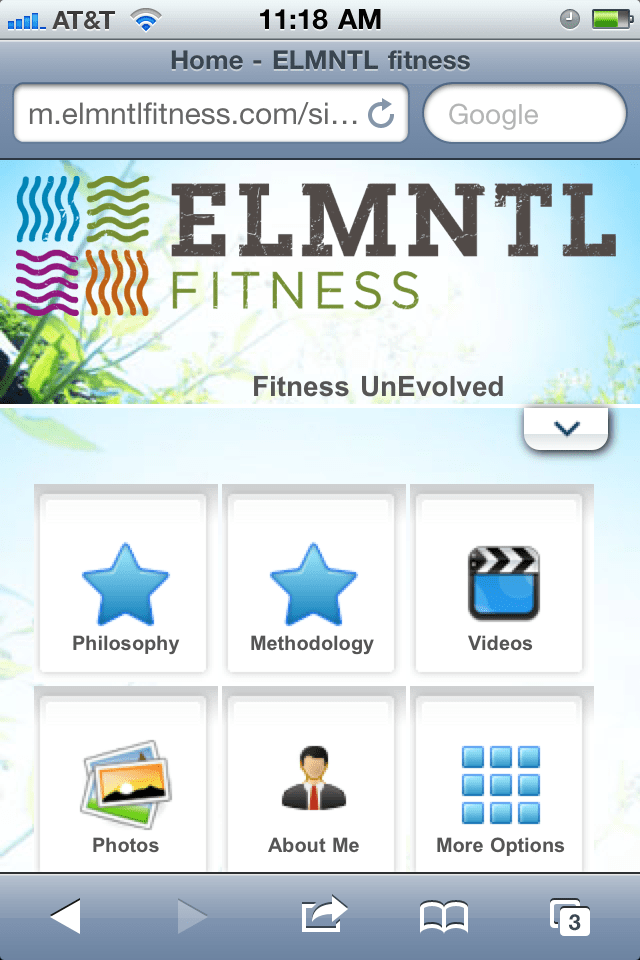View the open browser pages
The width and height of the screenshot is (640, 960).
pos(569,915)
